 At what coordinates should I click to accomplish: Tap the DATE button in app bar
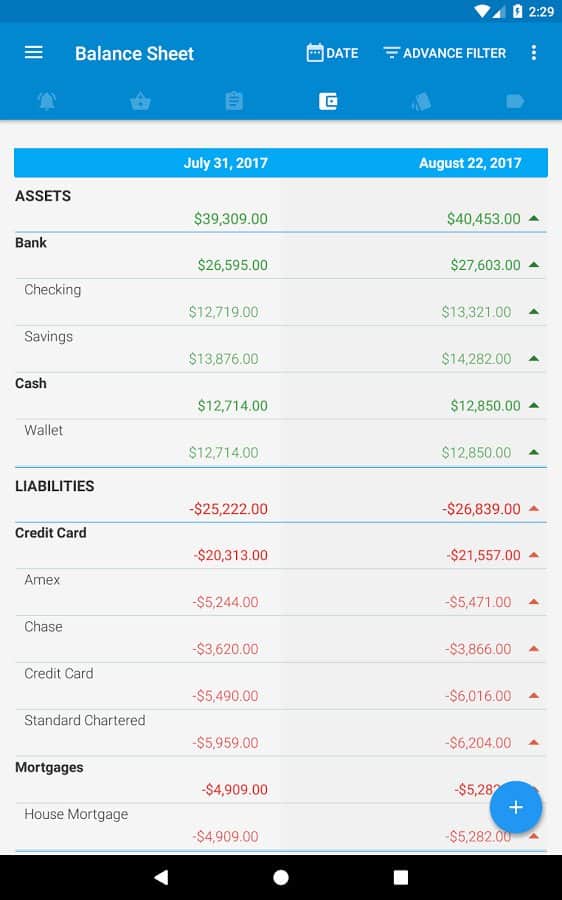332,53
